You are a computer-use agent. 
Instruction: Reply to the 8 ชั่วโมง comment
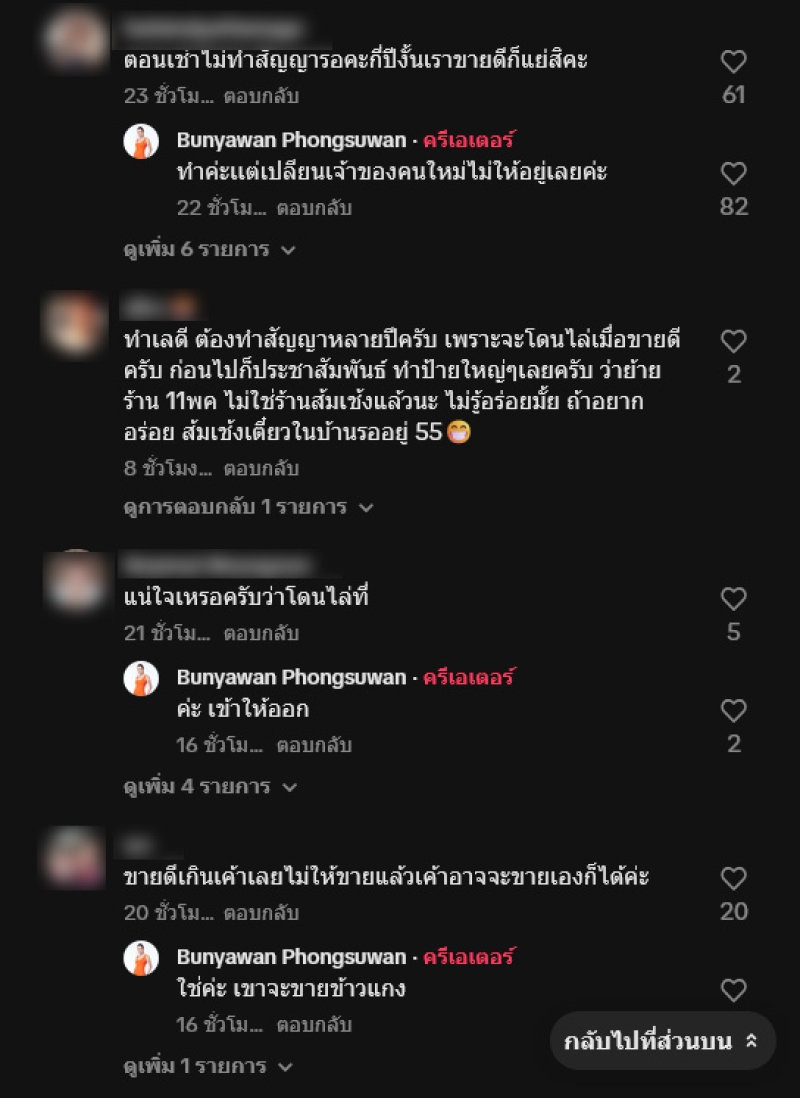coord(260,468)
